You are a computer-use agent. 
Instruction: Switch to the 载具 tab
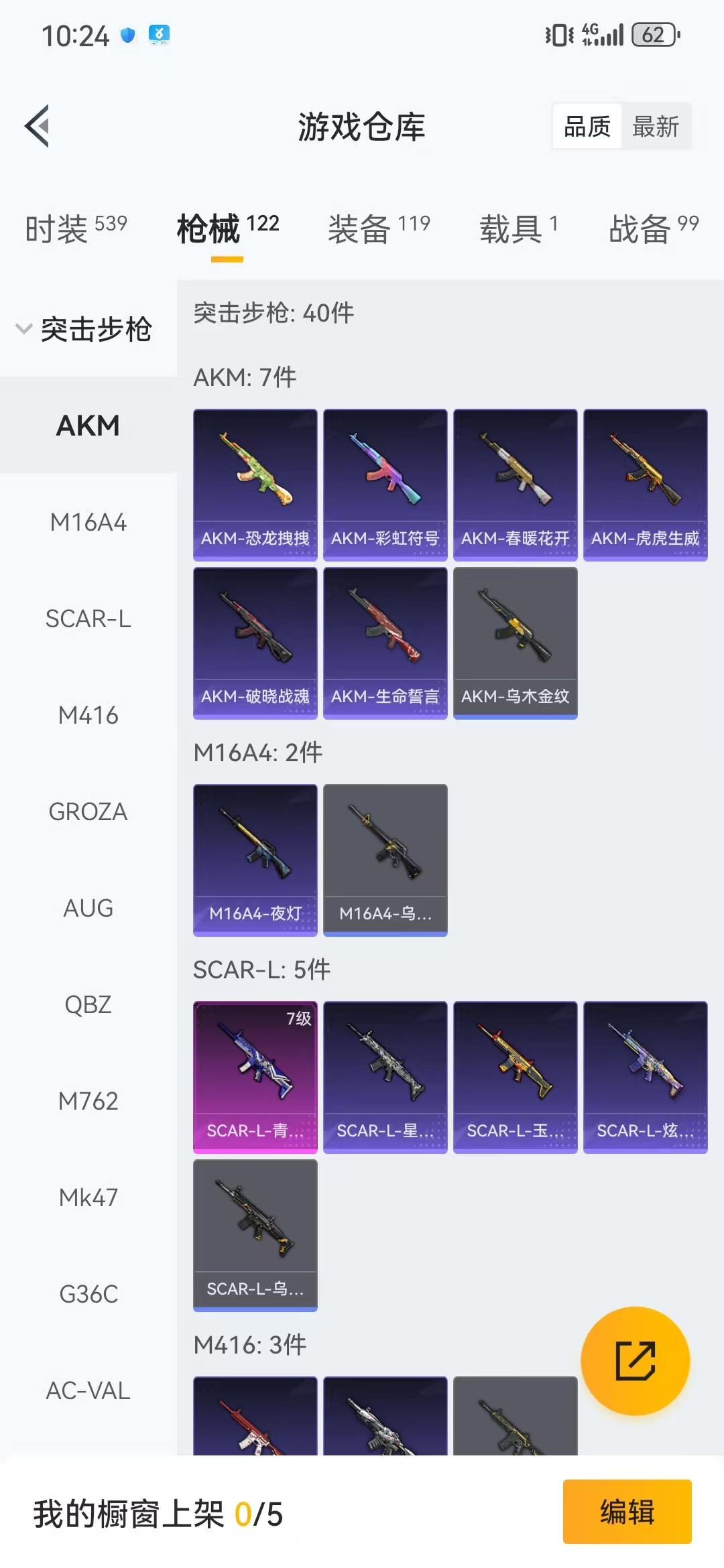coord(518,229)
